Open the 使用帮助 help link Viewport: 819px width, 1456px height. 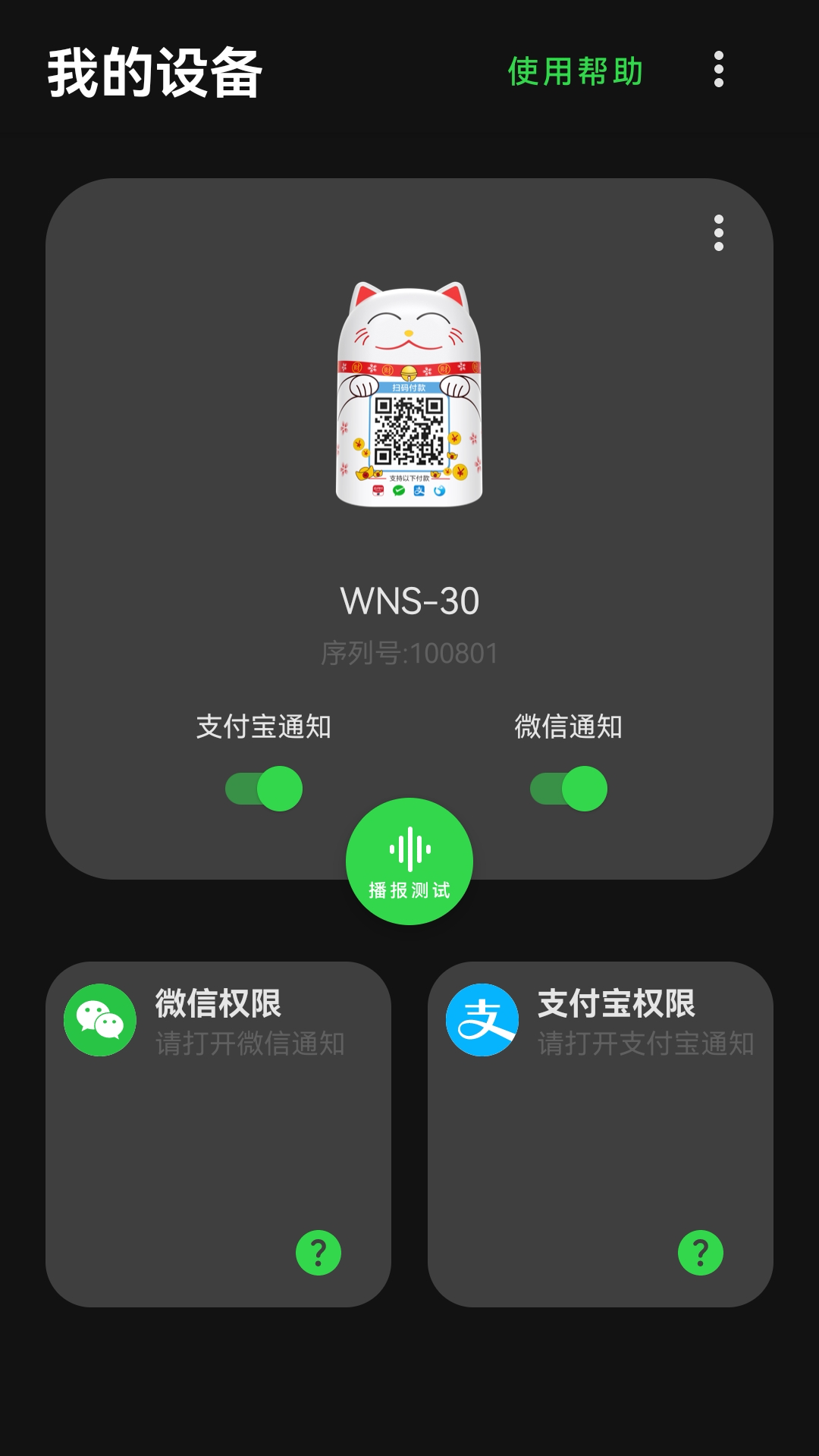click(x=575, y=71)
